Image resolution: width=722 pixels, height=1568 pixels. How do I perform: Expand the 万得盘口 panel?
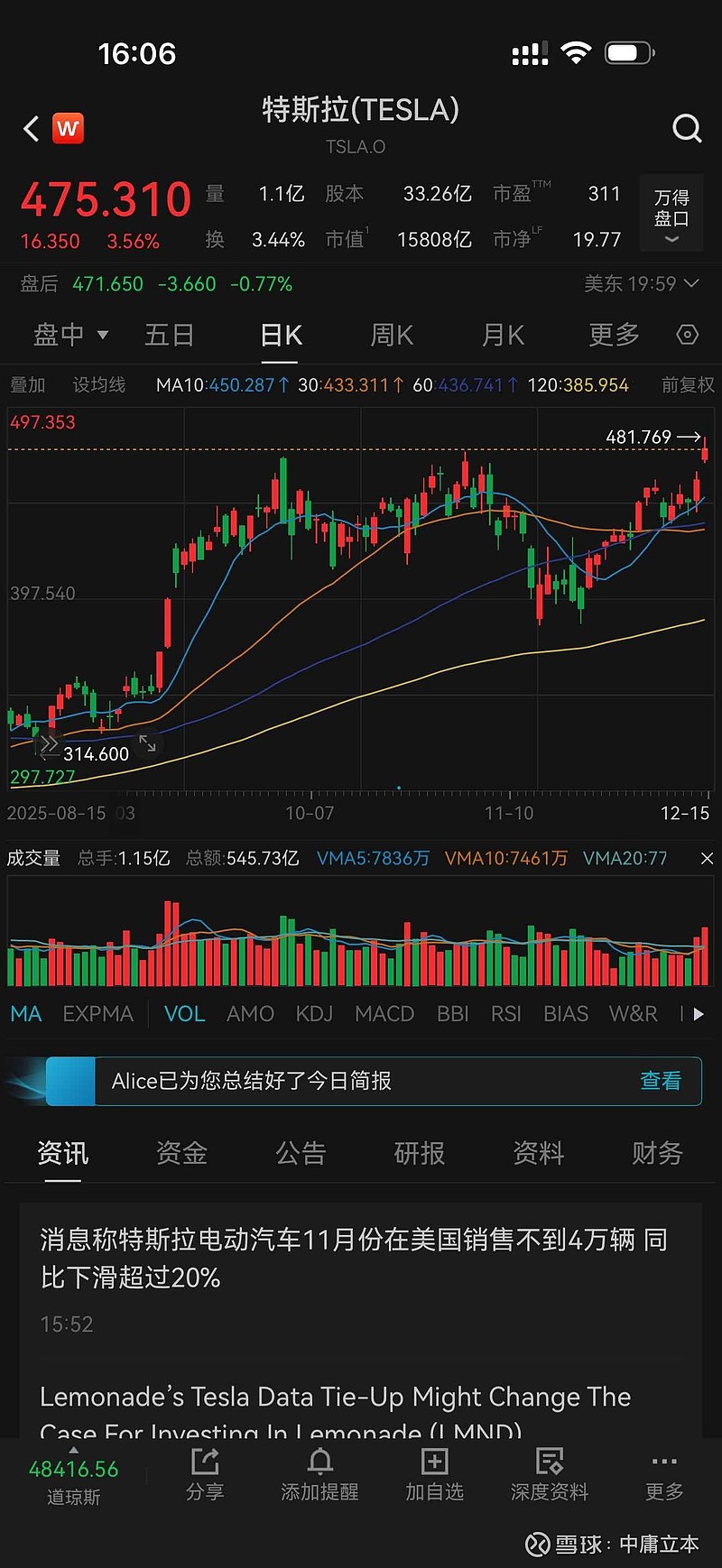[x=671, y=215]
